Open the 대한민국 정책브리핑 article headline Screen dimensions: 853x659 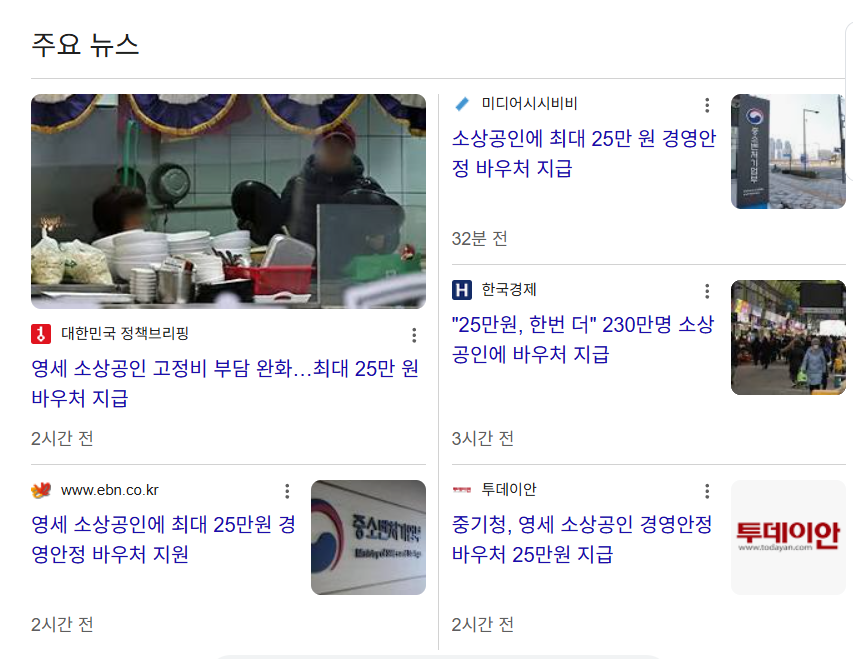[225, 383]
